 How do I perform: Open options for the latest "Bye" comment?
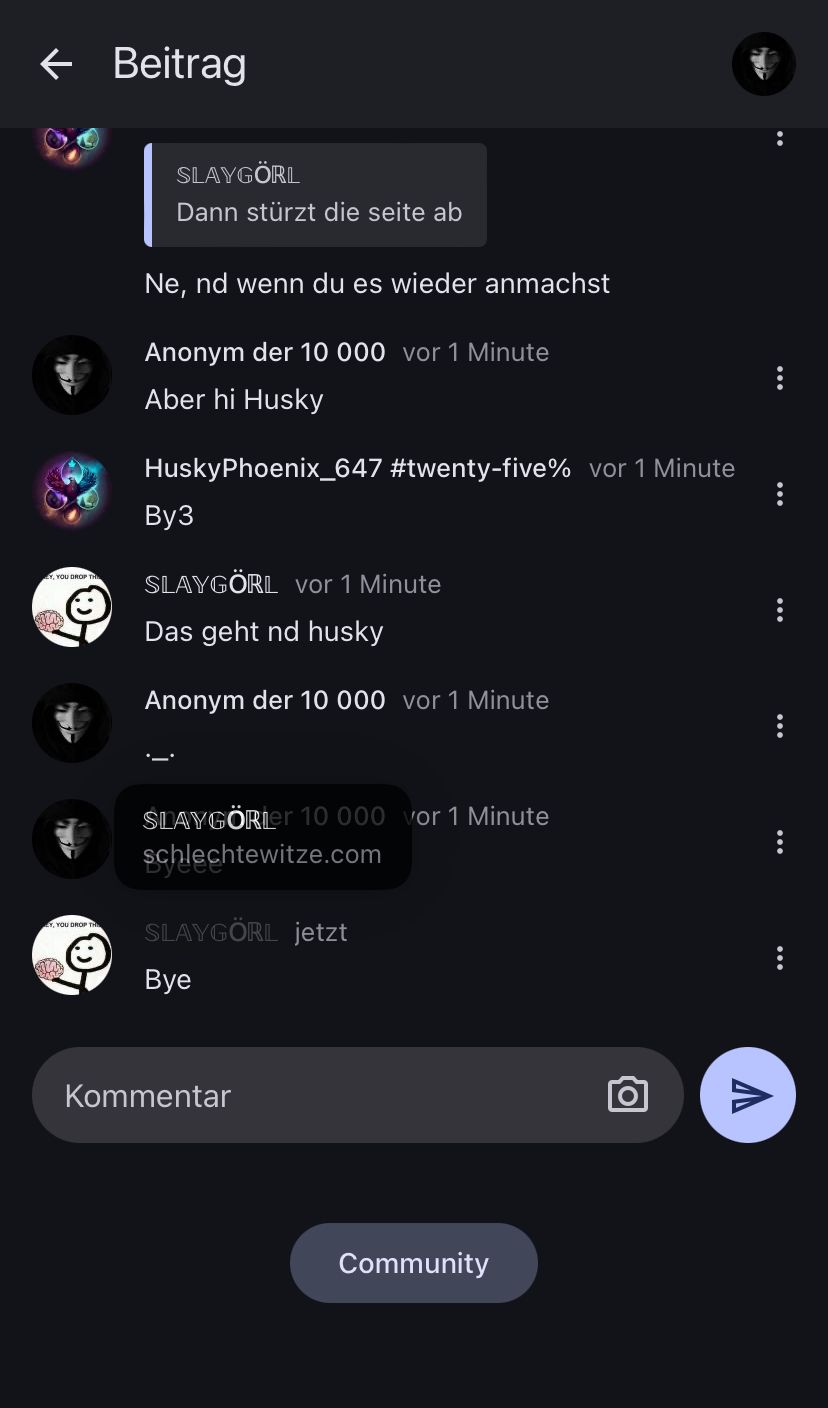779,958
